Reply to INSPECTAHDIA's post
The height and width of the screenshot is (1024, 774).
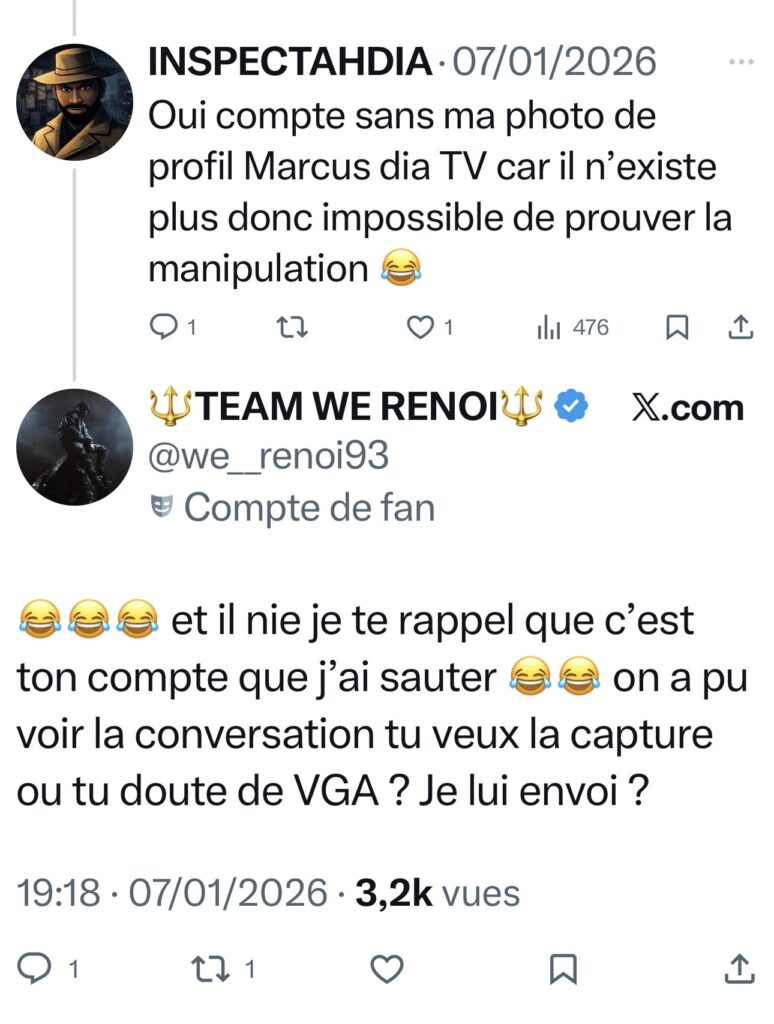pyautogui.click(x=163, y=327)
